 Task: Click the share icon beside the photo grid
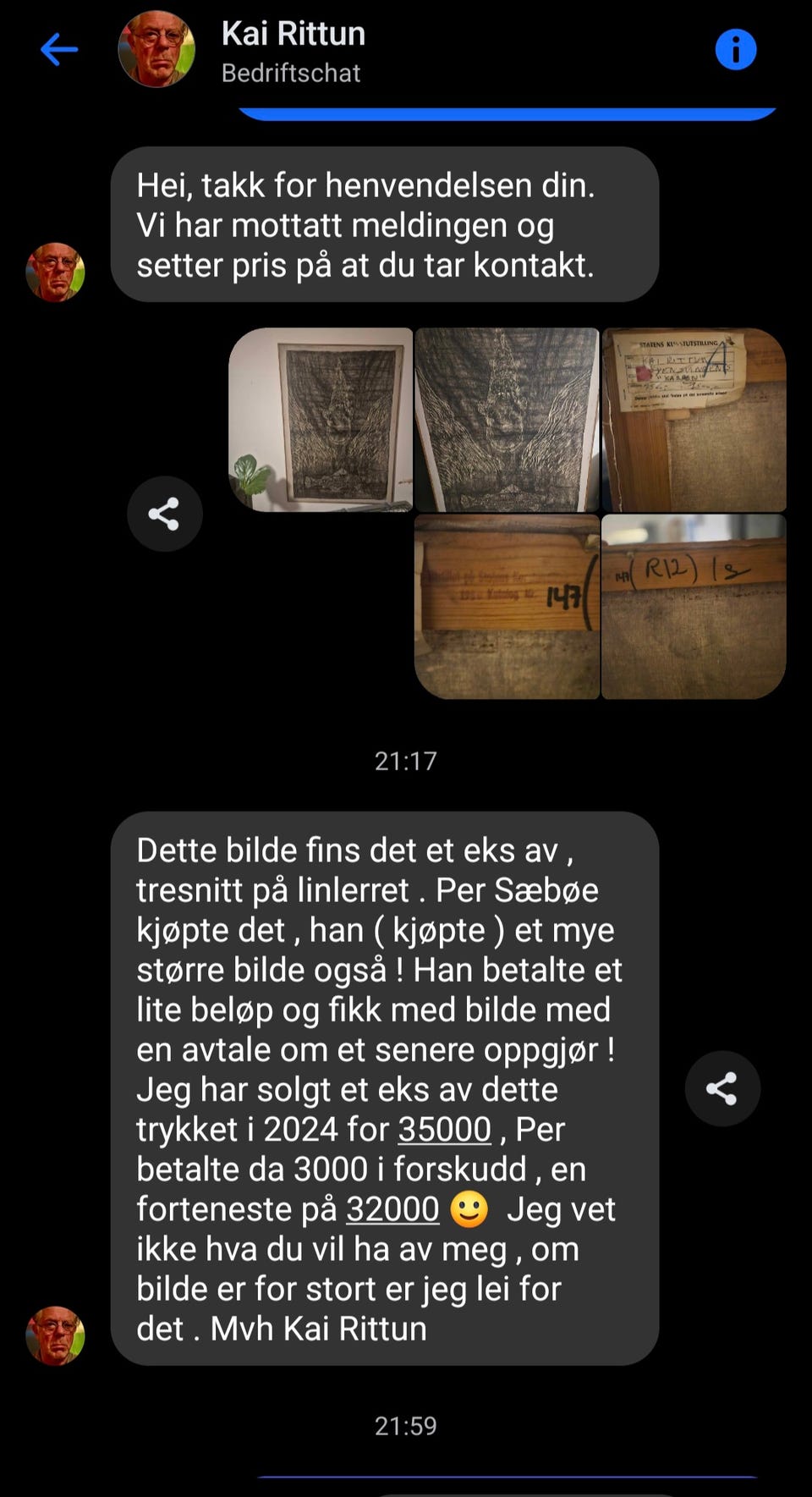point(164,513)
